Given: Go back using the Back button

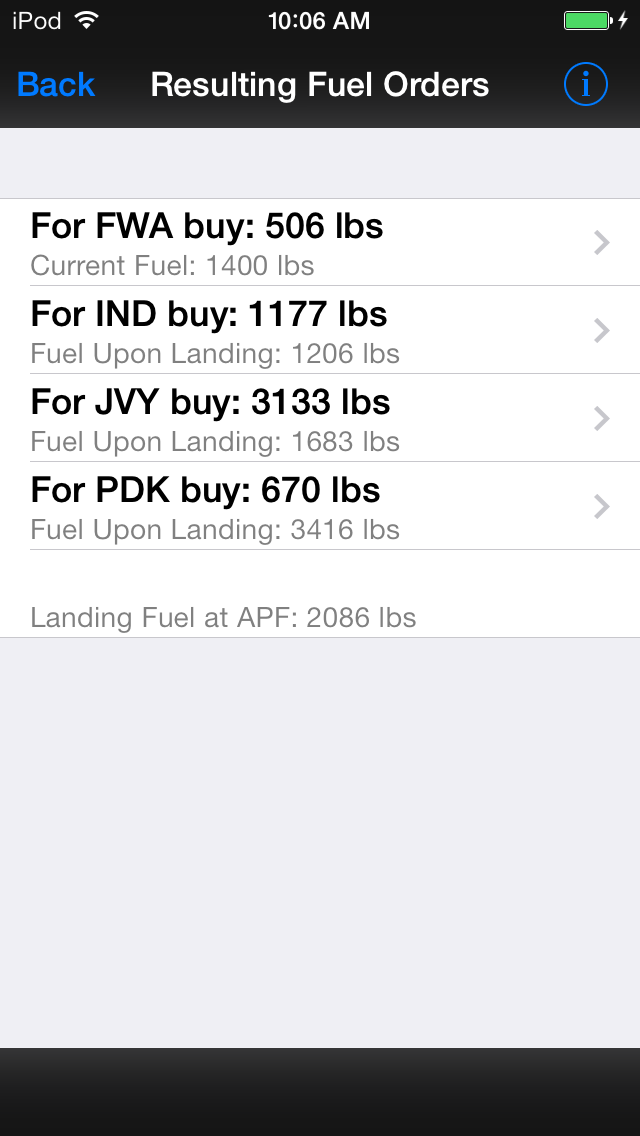Looking at the screenshot, I should click(56, 85).
